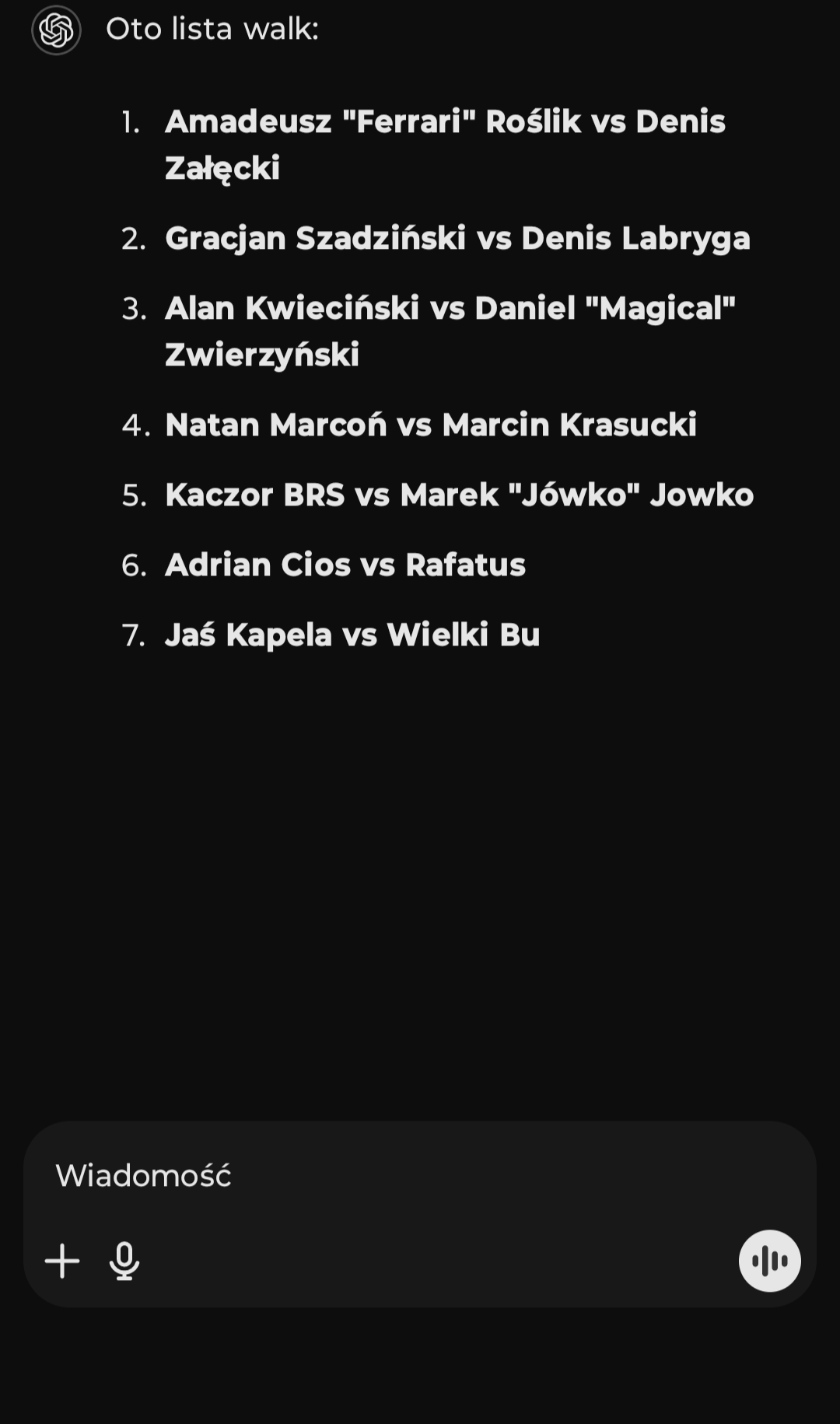
Task: Open the plus attachment menu
Action: (62, 1261)
